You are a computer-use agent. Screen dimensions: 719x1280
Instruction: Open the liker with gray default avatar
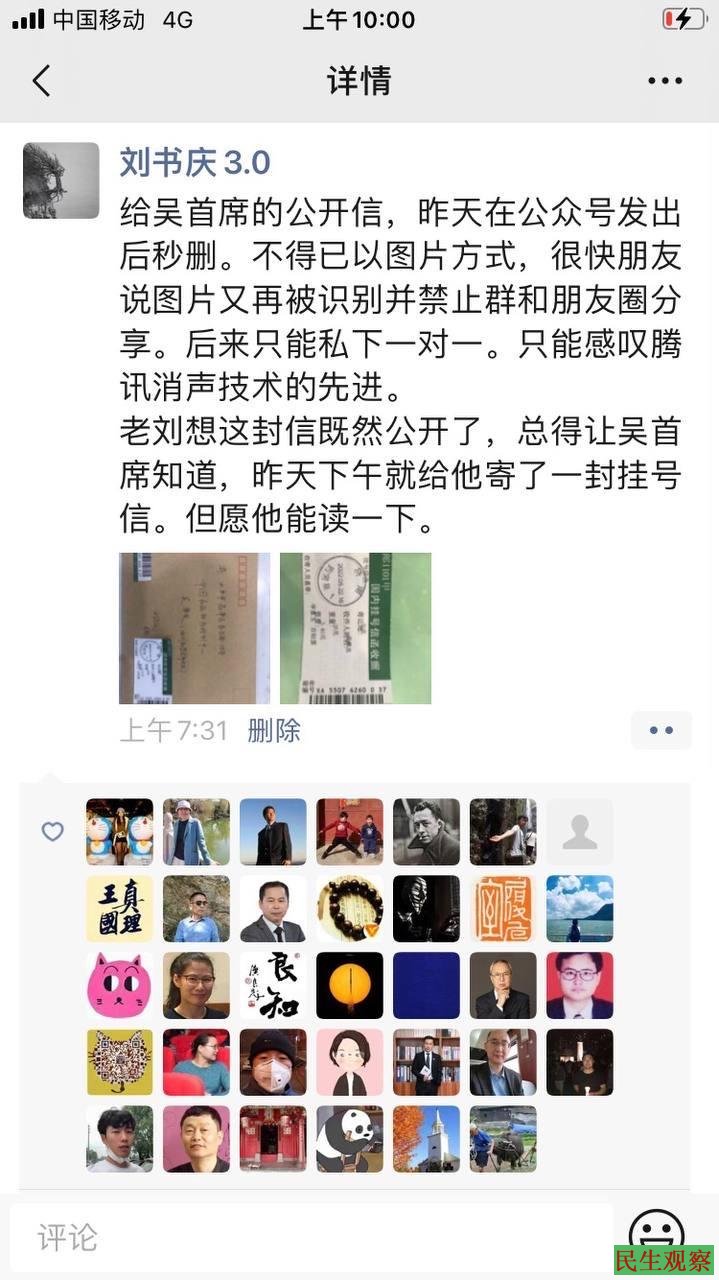point(580,831)
